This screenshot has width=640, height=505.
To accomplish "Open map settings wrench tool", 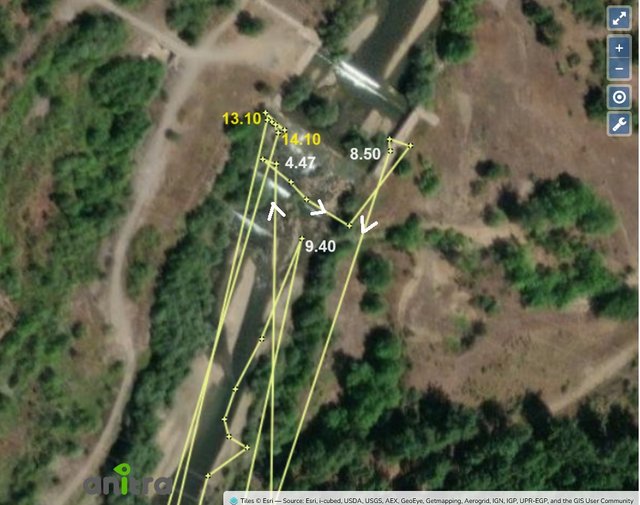I will (x=619, y=124).
